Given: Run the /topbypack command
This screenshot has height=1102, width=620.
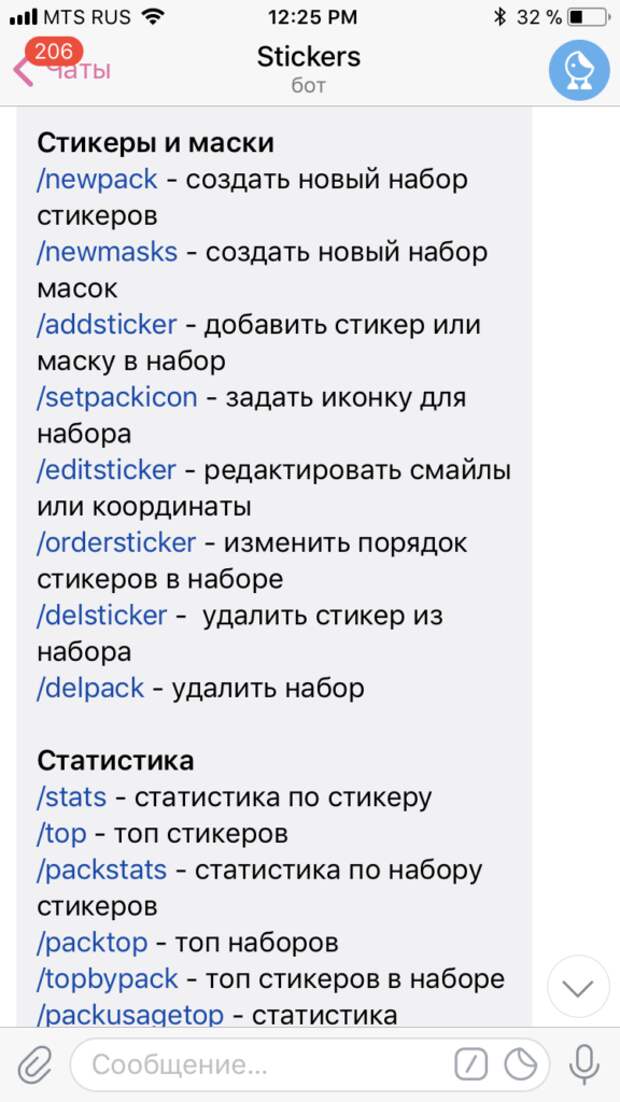Looking at the screenshot, I should pyautogui.click(x=108, y=979).
